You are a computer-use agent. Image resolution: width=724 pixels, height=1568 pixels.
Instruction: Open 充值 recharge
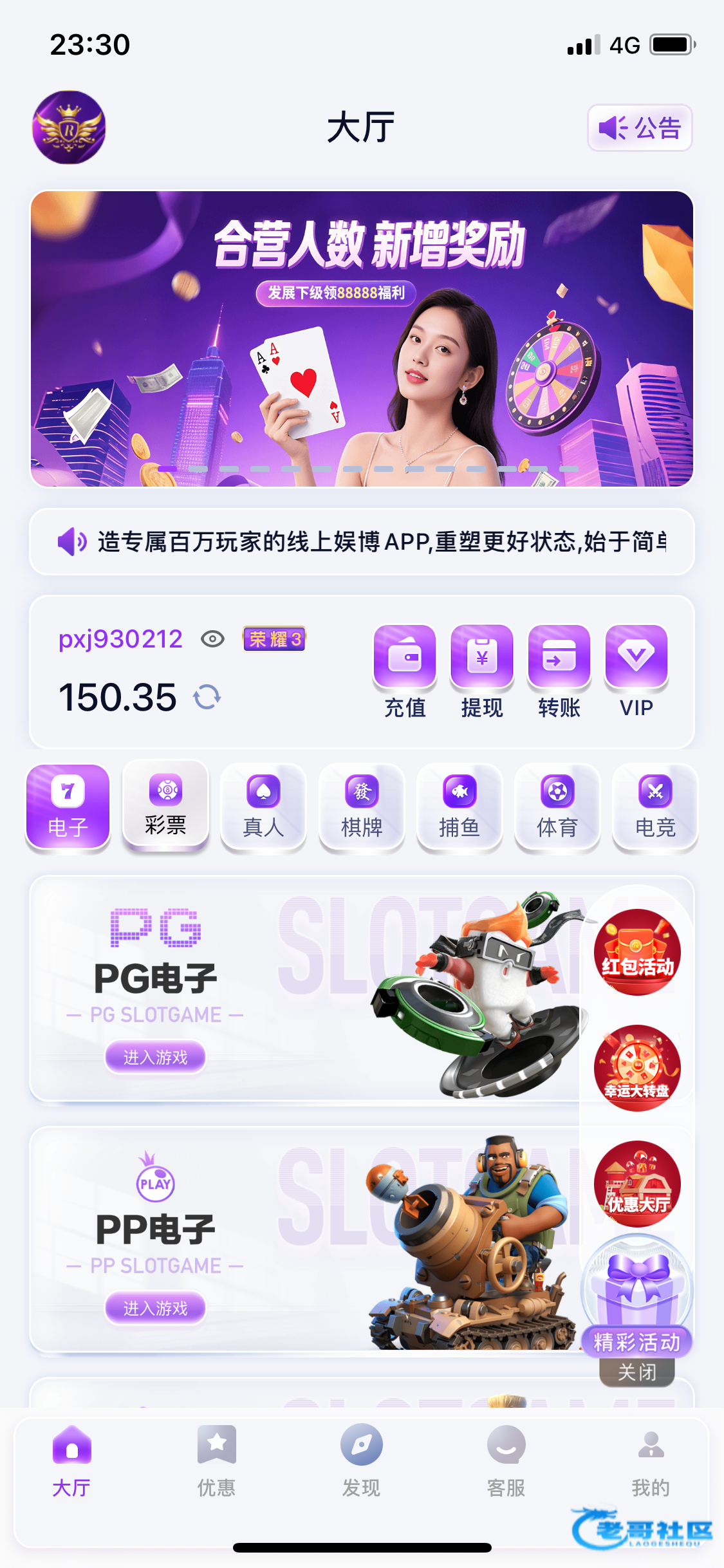(405, 671)
